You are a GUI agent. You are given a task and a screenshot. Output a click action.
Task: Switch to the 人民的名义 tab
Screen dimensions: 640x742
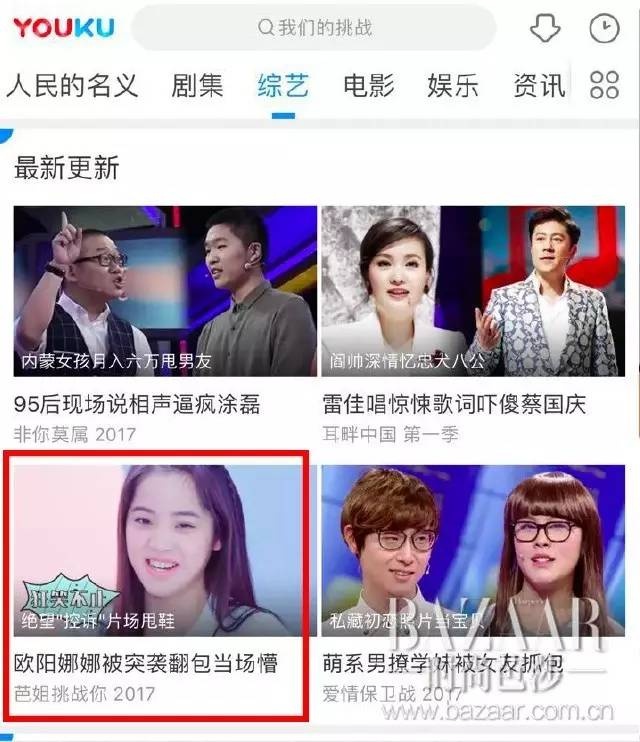tap(72, 85)
